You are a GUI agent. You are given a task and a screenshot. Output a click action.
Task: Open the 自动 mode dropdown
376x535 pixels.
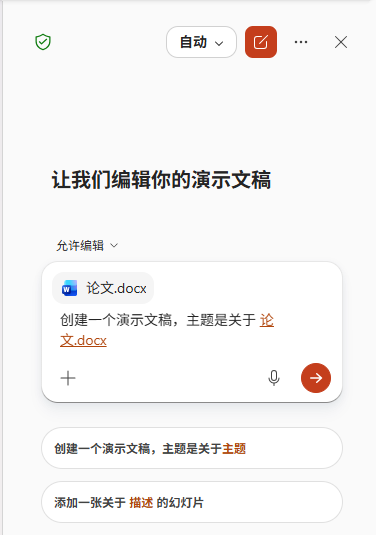[201, 42]
